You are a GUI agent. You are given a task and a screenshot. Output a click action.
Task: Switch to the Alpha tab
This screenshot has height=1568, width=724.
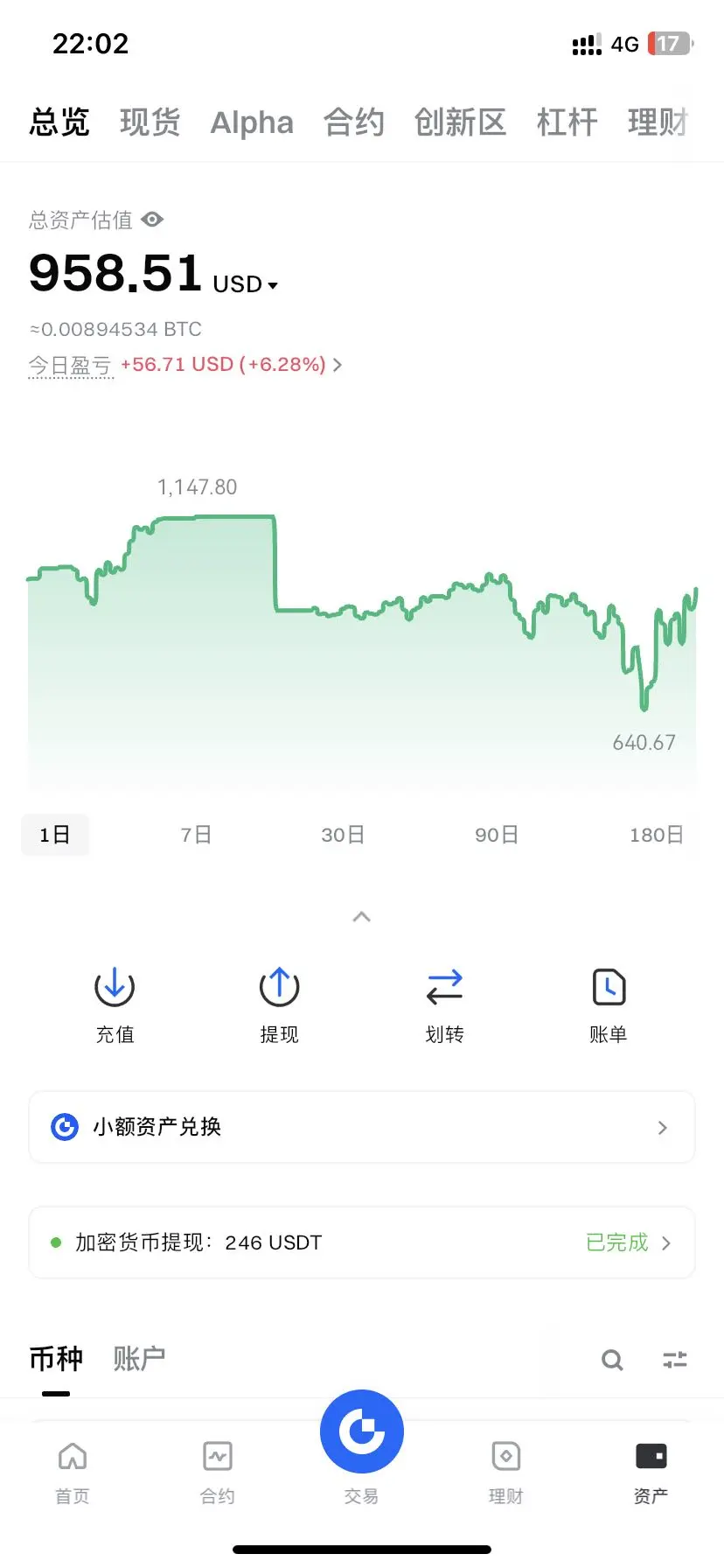[252, 122]
